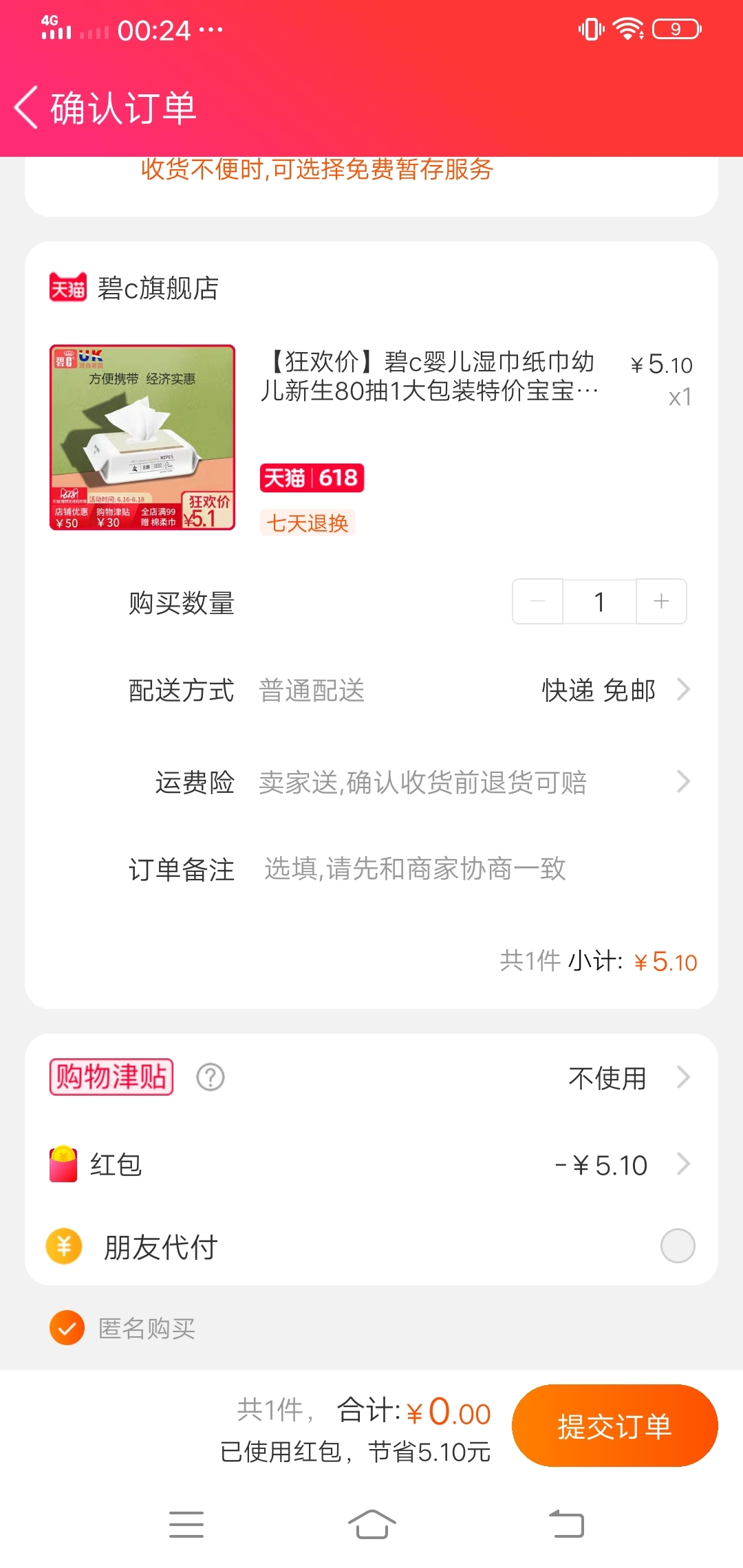The width and height of the screenshot is (743, 1568).
Task: Enter a note in the 订单备注 field
Action: pyautogui.click(x=415, y=869)
